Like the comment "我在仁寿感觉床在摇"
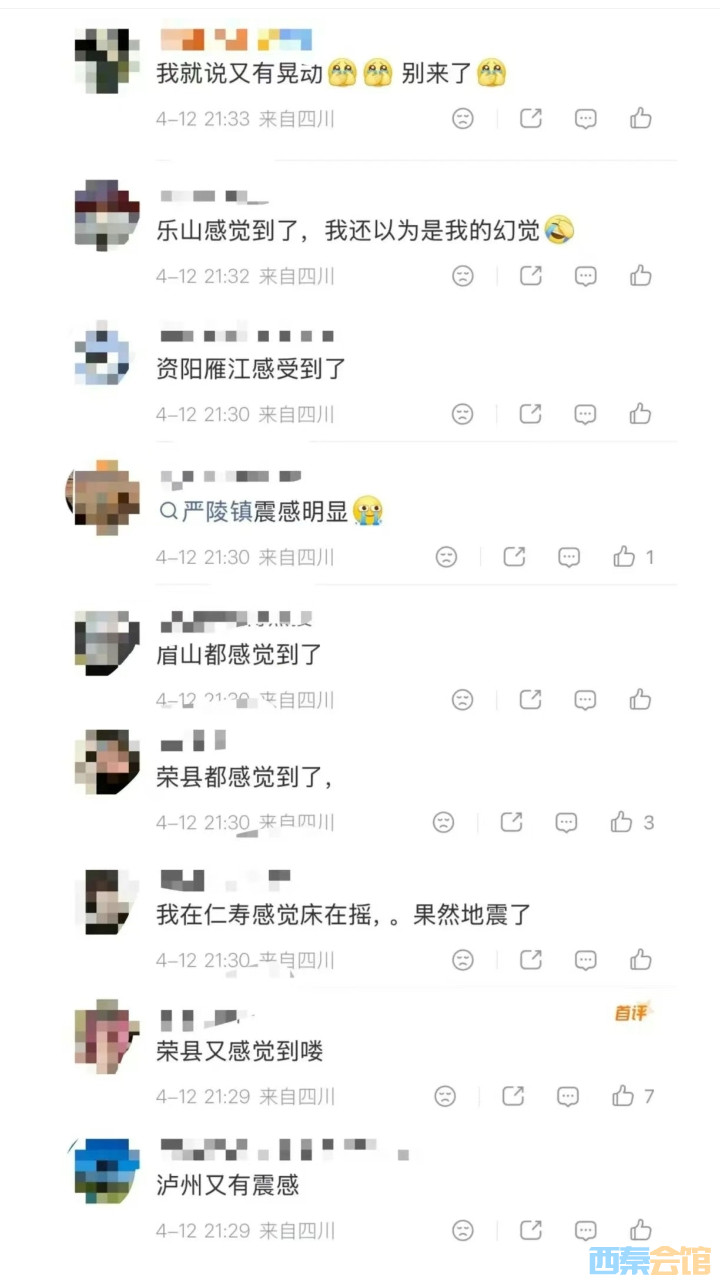This screenshot has width=720, height=1283. 641,960
